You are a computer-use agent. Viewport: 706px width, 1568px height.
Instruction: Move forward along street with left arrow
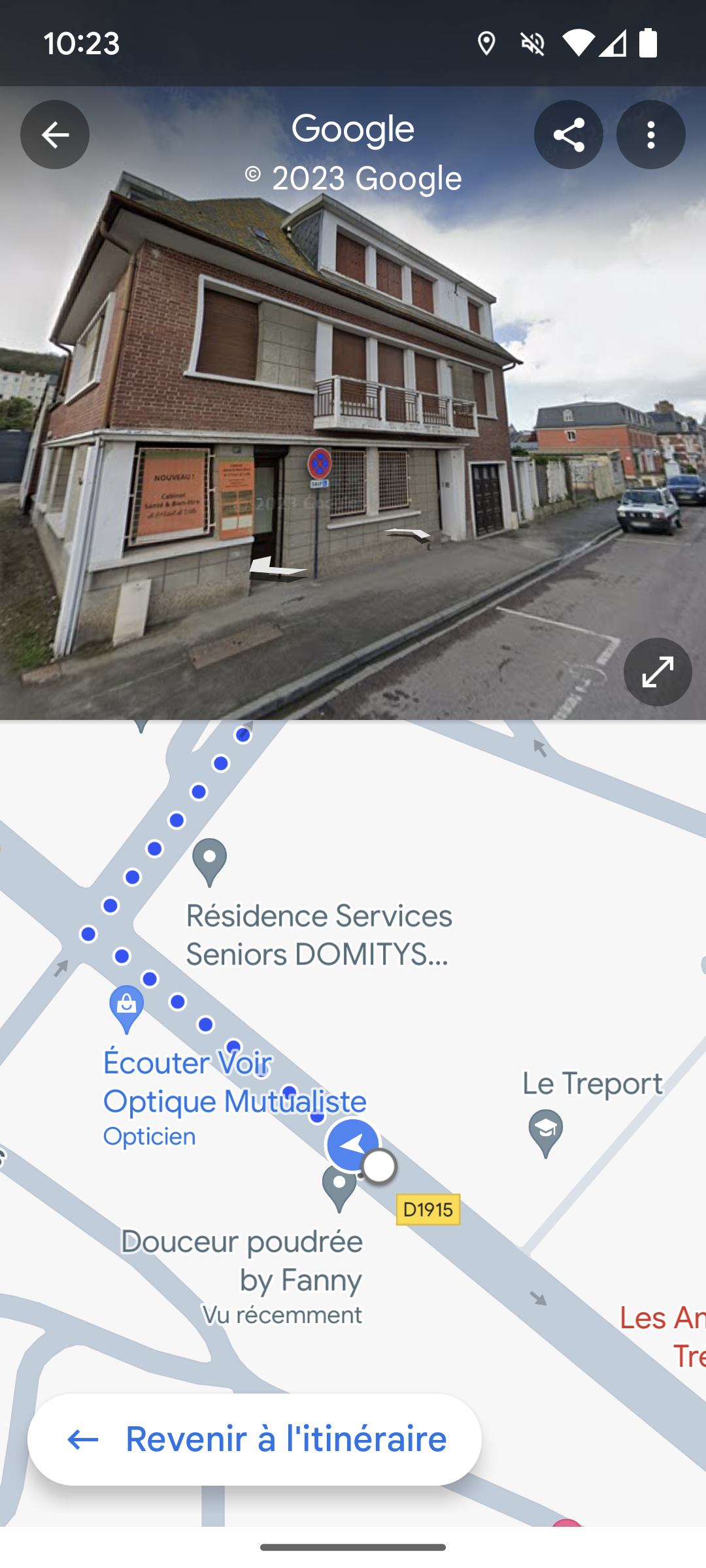[277, 568]
